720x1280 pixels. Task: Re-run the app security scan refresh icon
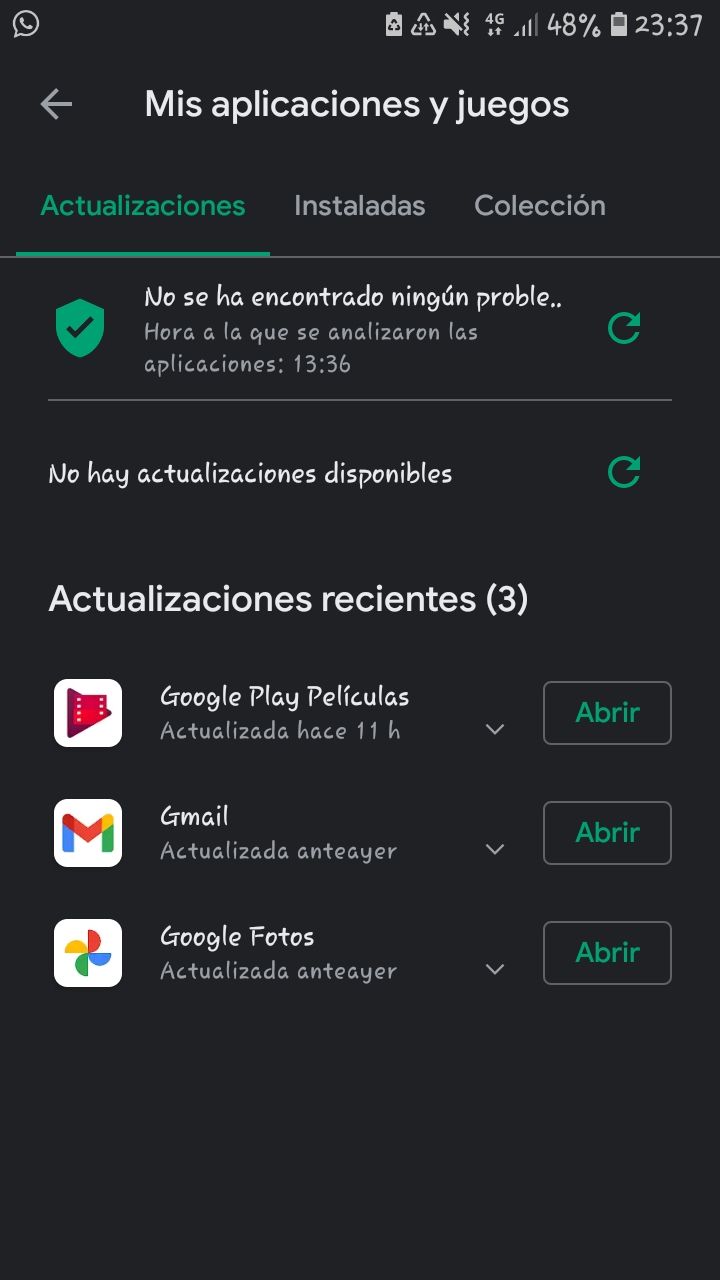(624, 328)
